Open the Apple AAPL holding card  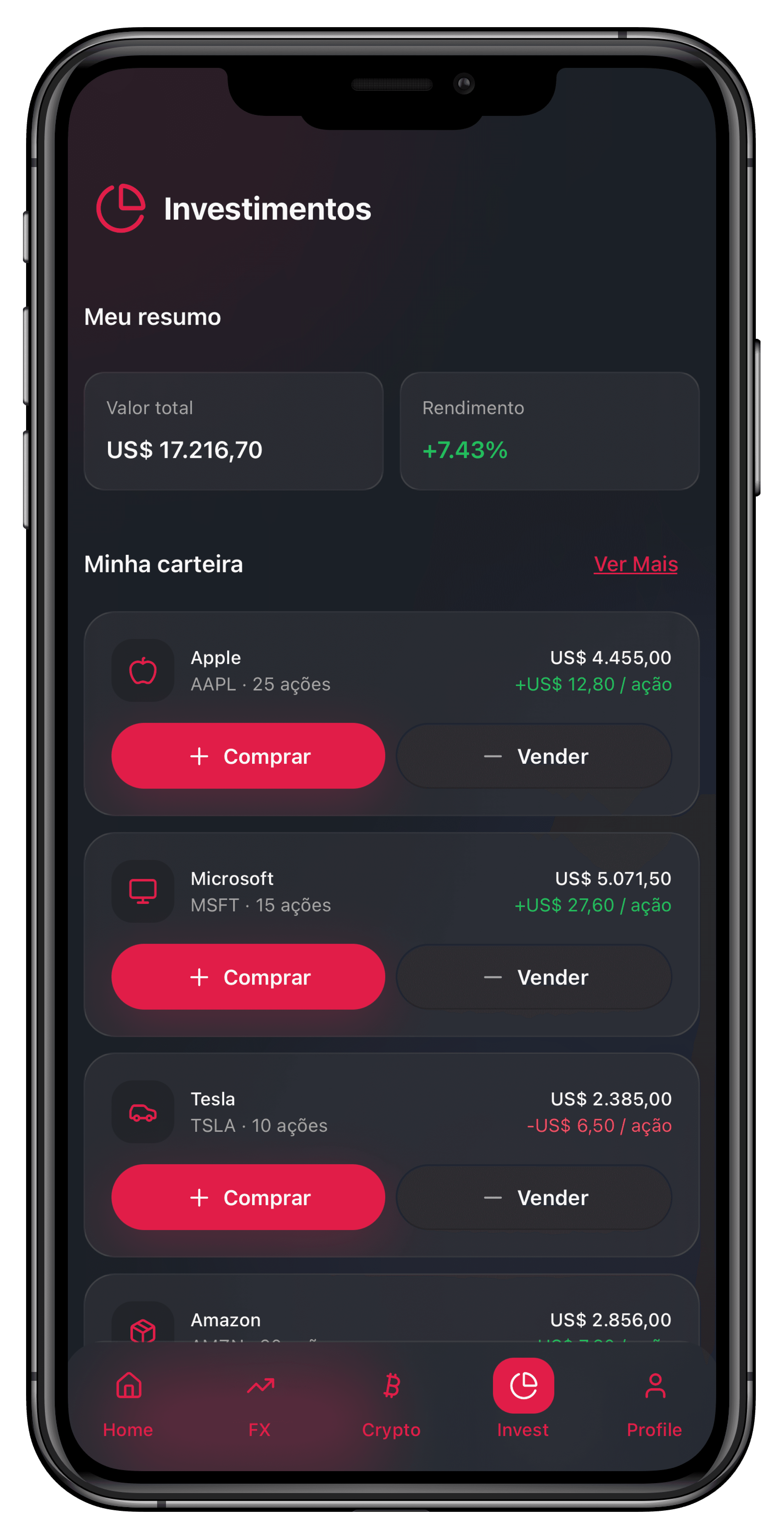click(x=391, y=670)
